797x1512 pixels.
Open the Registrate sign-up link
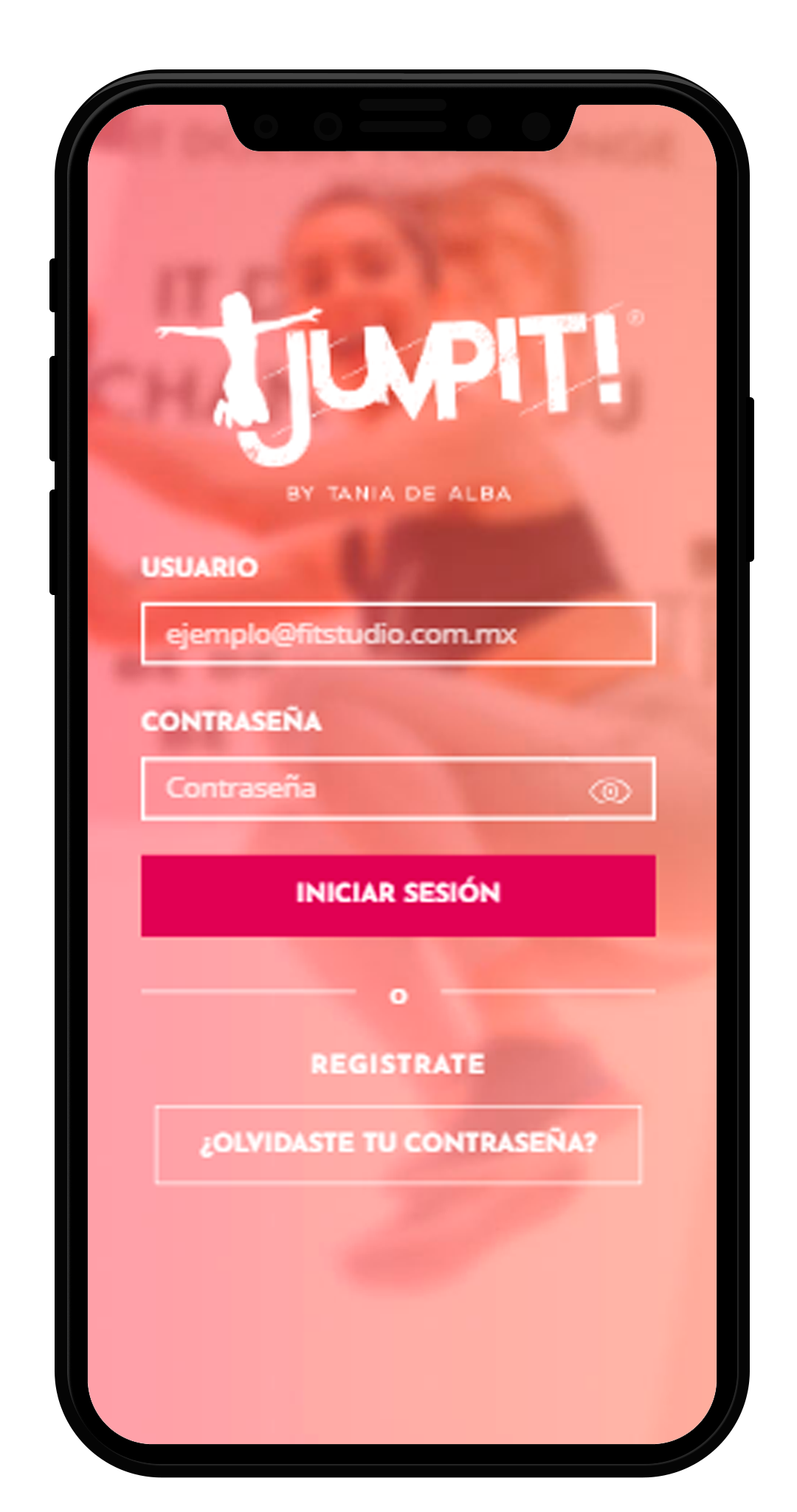[398, 1064]
